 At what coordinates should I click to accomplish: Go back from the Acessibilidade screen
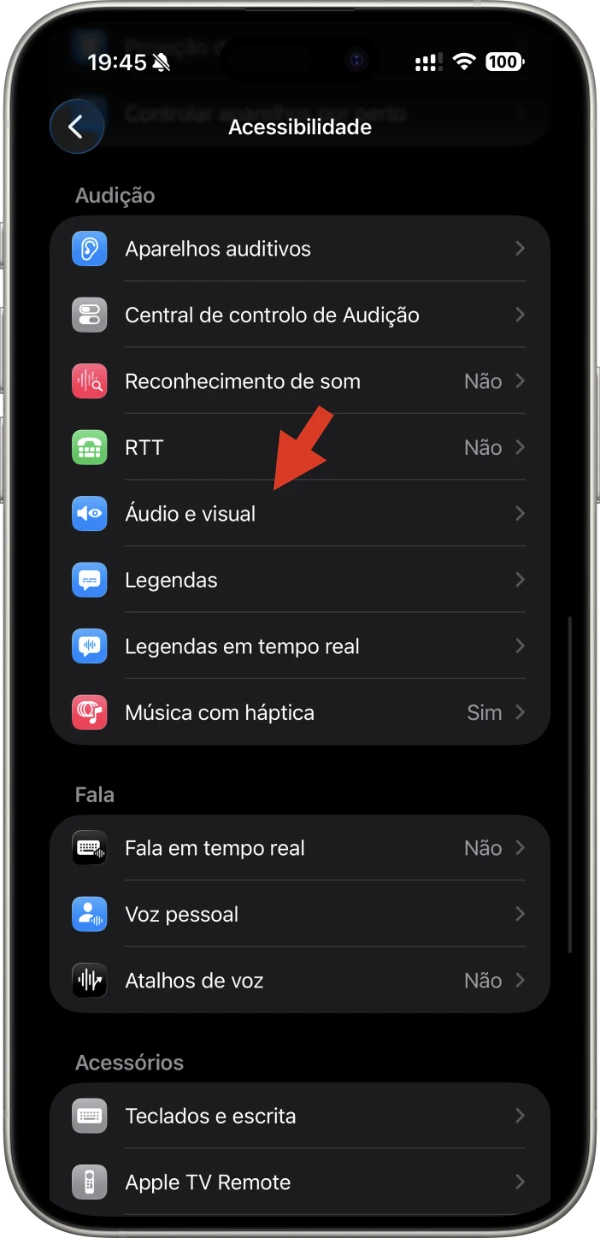point(75,127)
